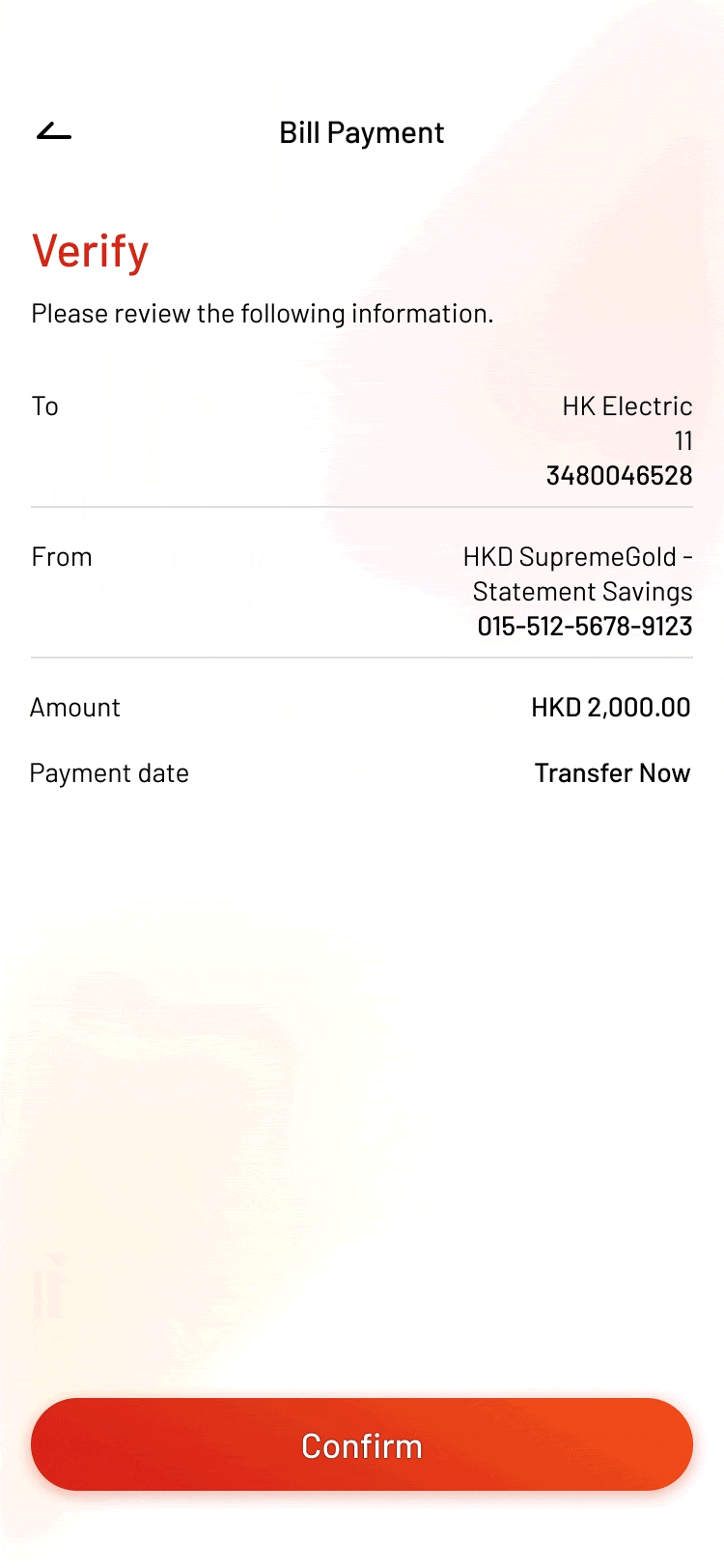Go back from Bill Payment

[x=54, y=132]
